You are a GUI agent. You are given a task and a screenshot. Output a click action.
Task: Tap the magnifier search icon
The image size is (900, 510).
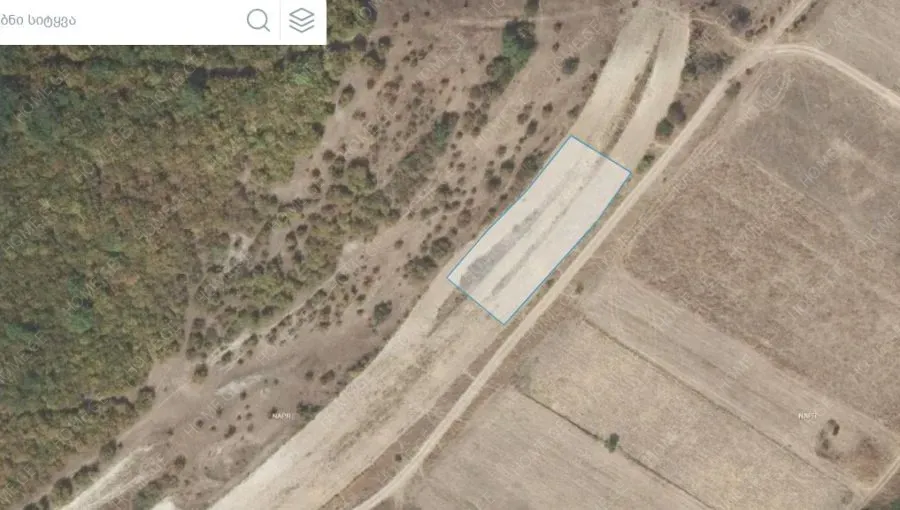(x=258, y=20)
